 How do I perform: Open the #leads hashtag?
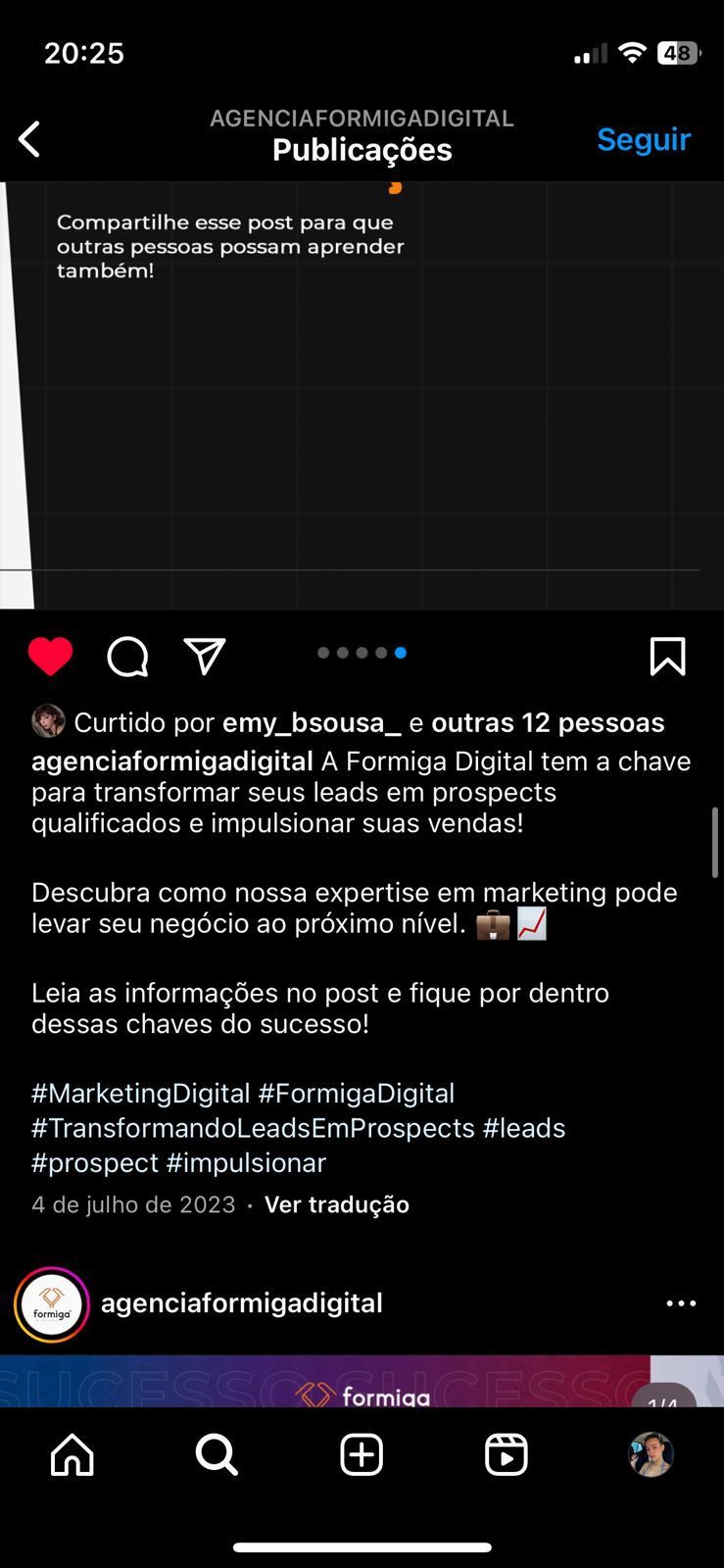pyautogui.click(x=524, y=1127)
